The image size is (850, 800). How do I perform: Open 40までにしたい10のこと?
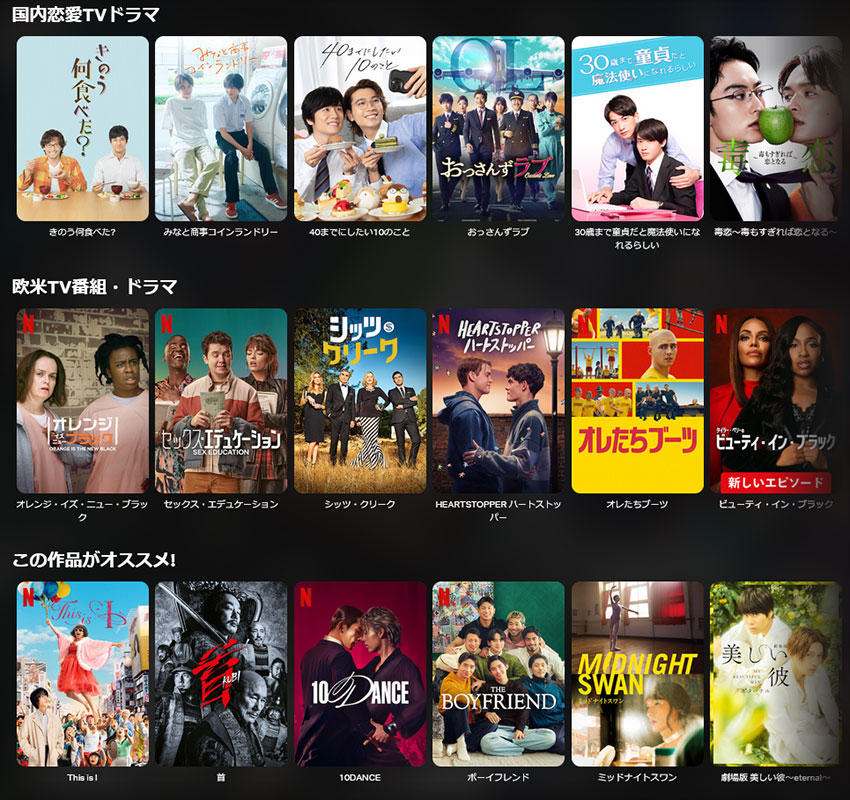point(360,128)
